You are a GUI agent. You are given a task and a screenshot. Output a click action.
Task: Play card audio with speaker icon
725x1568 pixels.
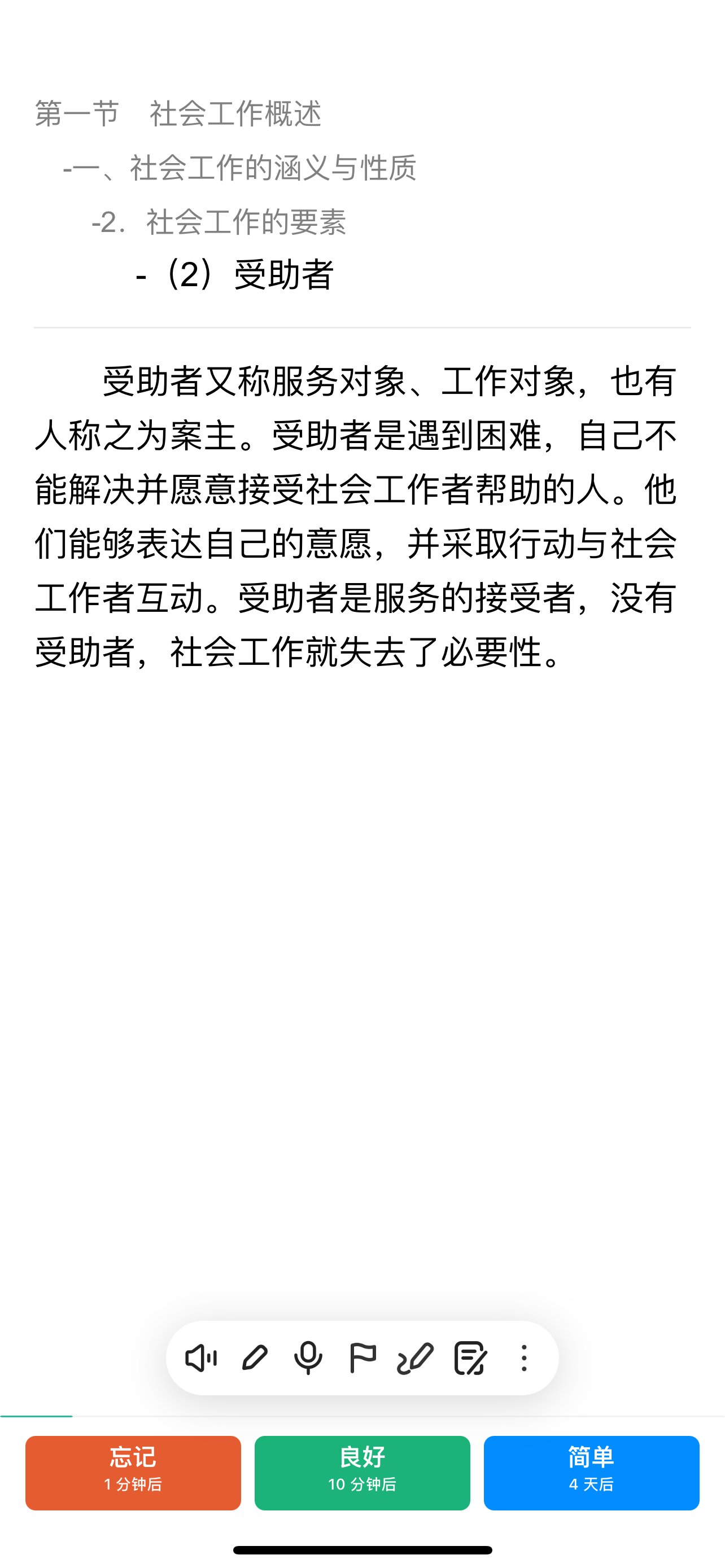tap(201, 1358)
